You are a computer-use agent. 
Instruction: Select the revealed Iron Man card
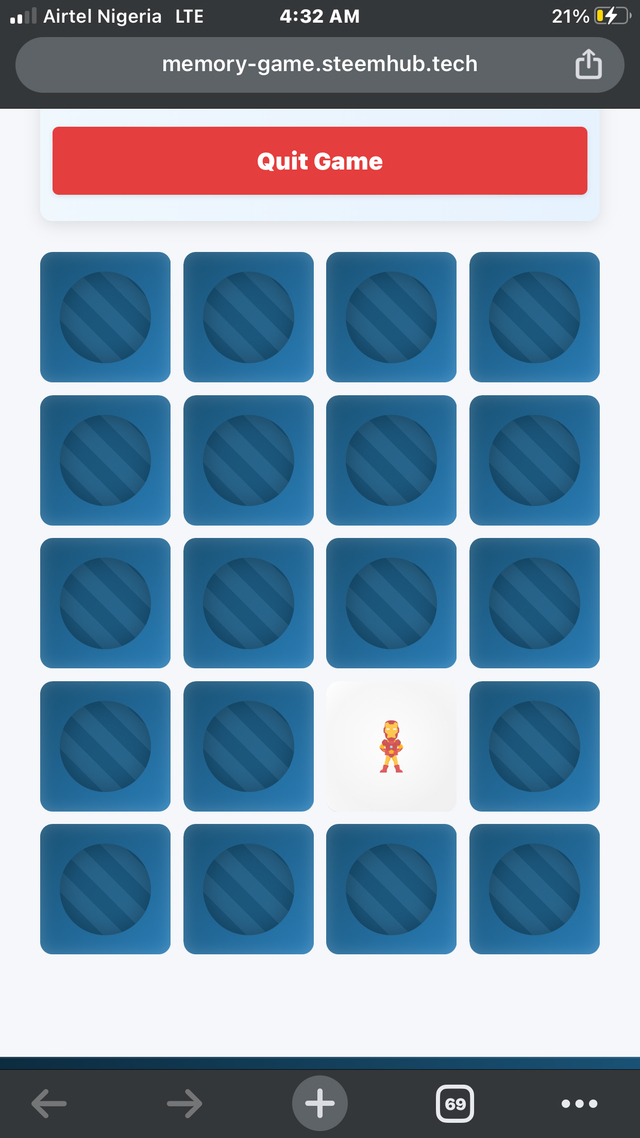pos(391,746)
